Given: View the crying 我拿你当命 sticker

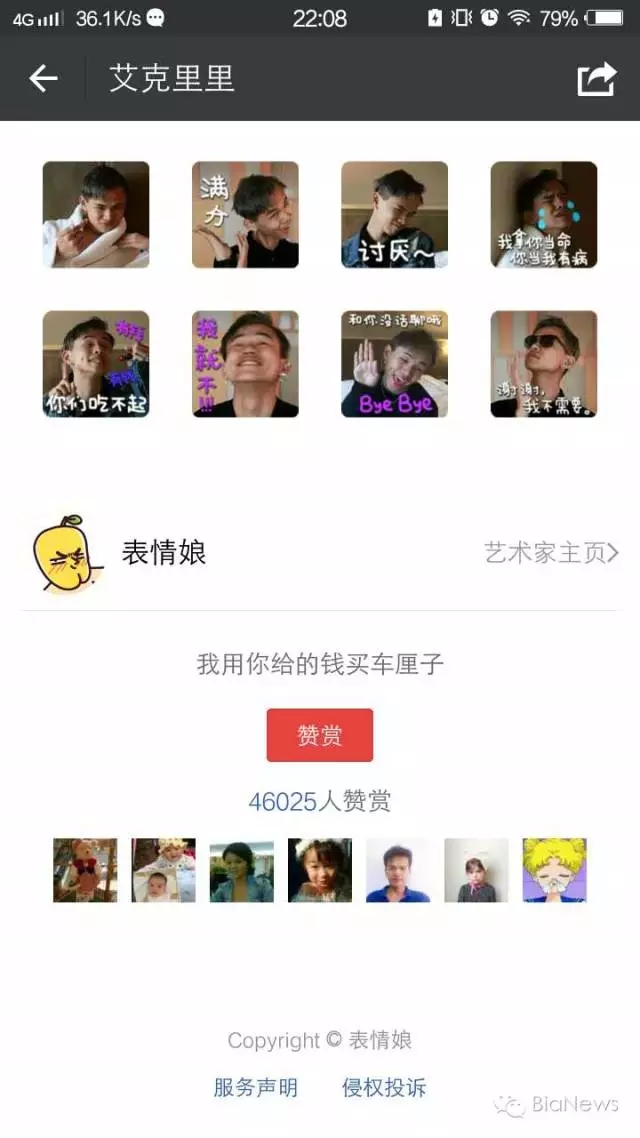Looking at the screenshot, I should click(543, 215).
